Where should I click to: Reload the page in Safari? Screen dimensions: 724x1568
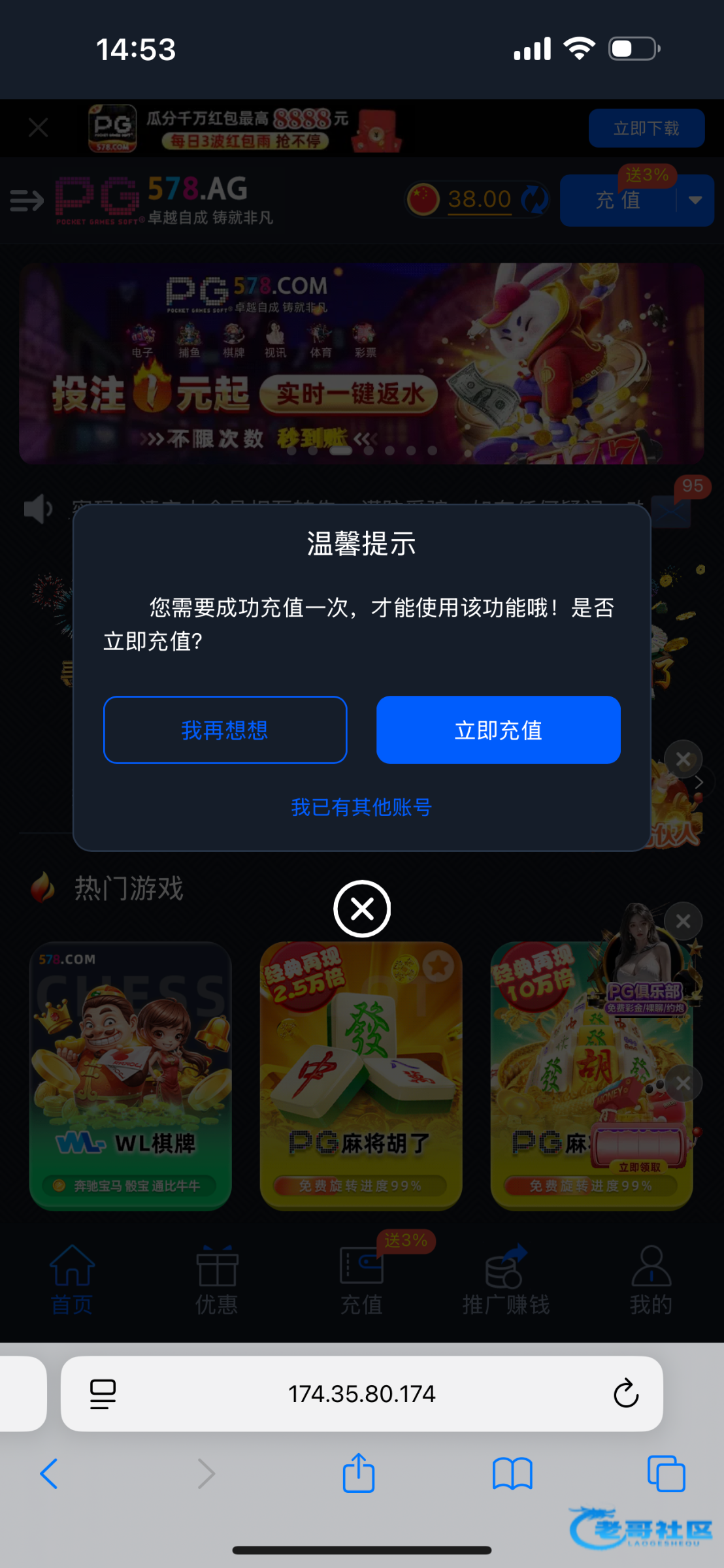pyautogui.click(x=625, y=1394)
